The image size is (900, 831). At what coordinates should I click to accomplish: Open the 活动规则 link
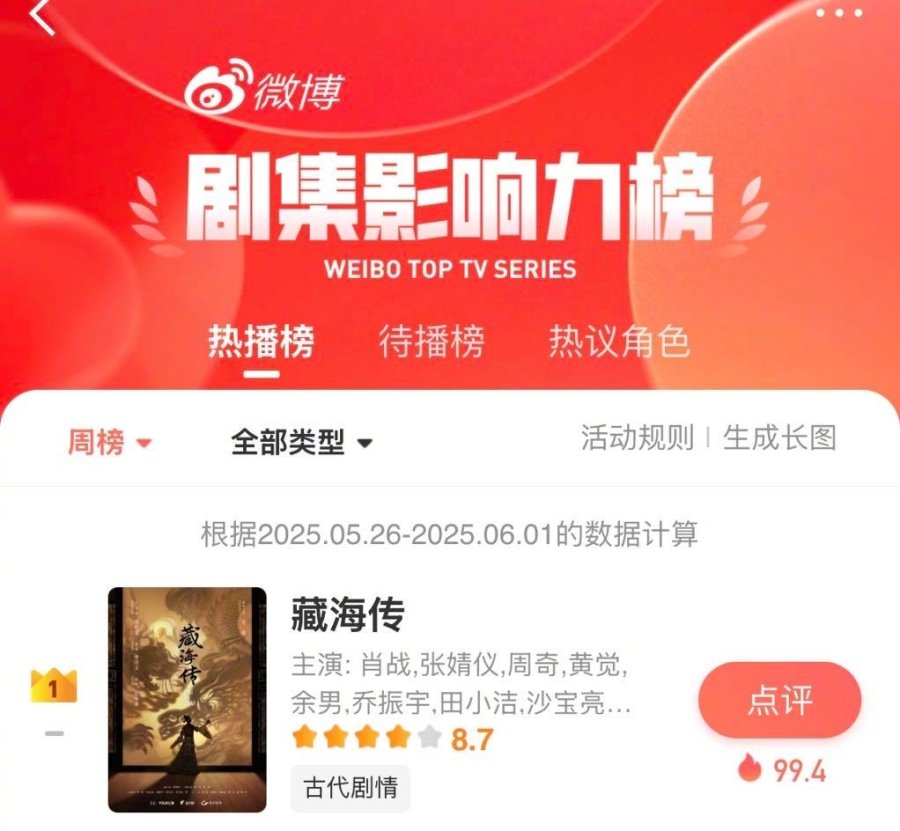[637, 437]
